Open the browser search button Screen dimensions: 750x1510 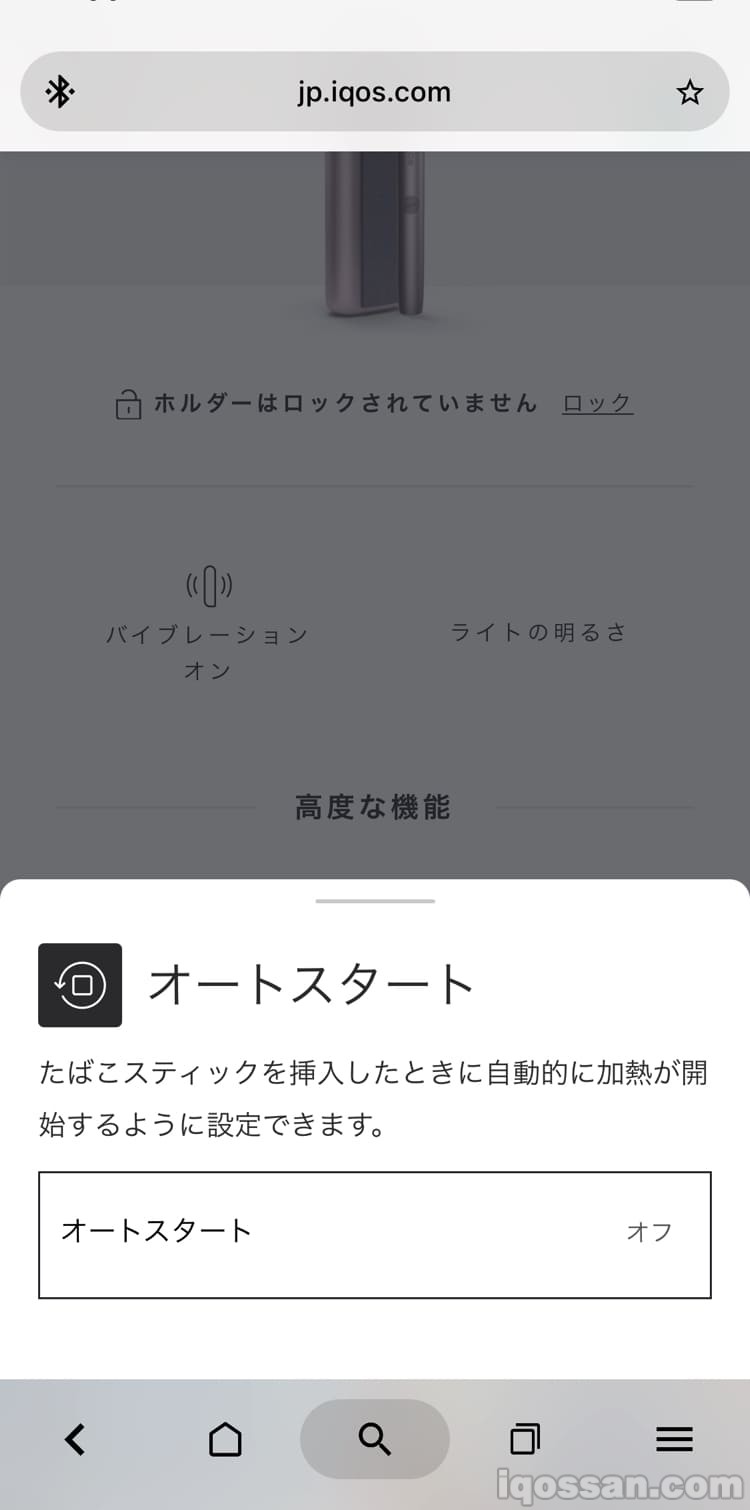[x=374, y=1439]
